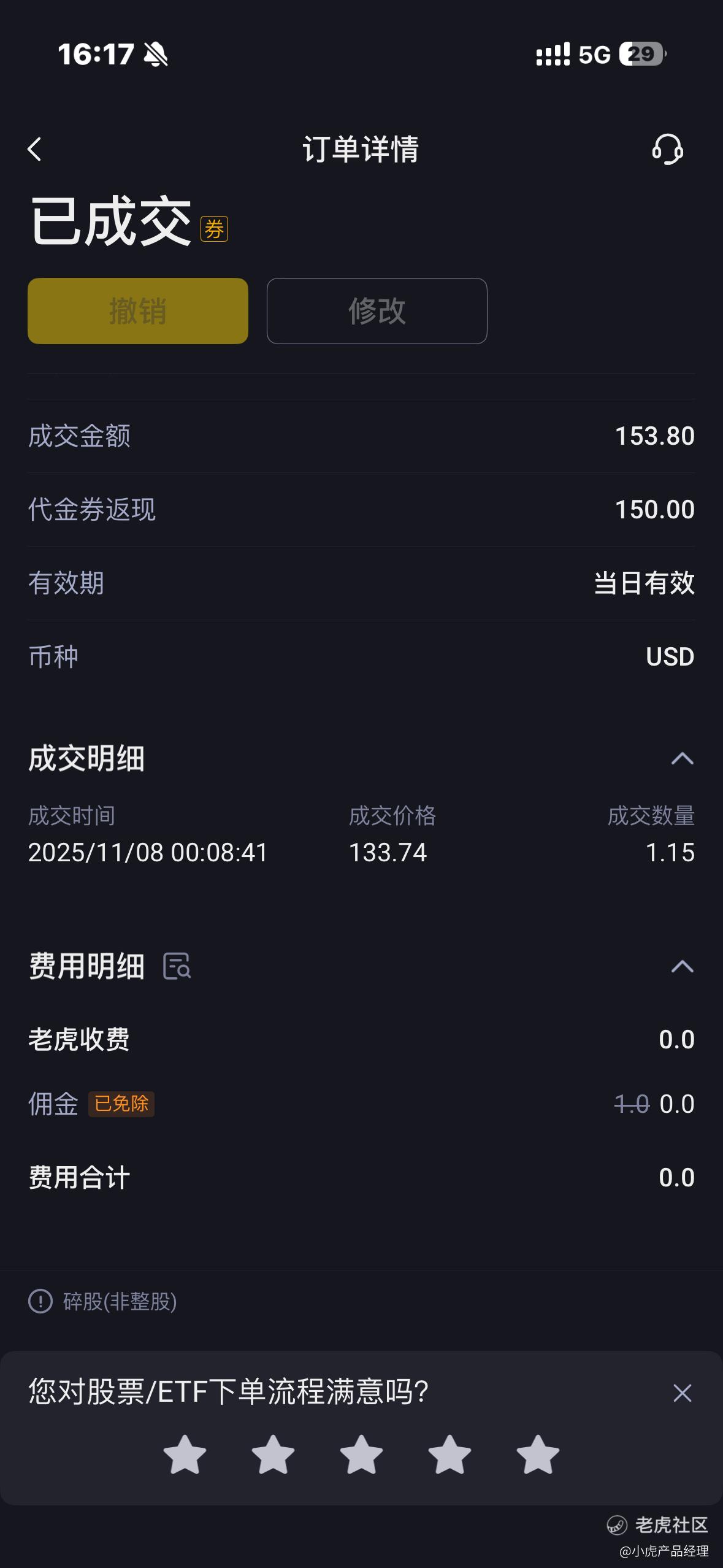This screenshot has width=723, height=1568.
Task: Tap the 撤销 cancel order button
Action: click(138, 311)
